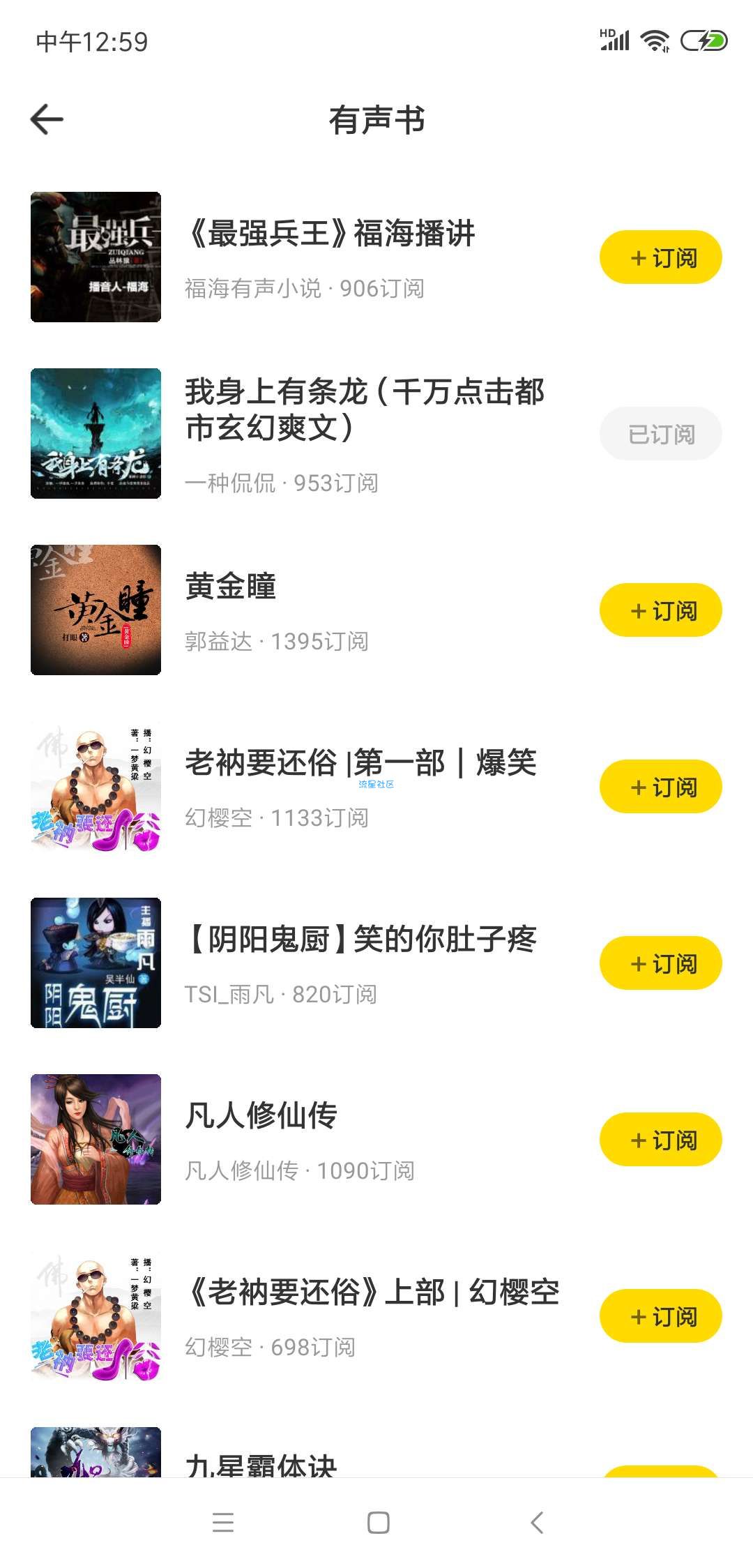Subscribe to 黄金瞳 audiobook
Screen dimensions: 753x1568
(x=660, y=610)
